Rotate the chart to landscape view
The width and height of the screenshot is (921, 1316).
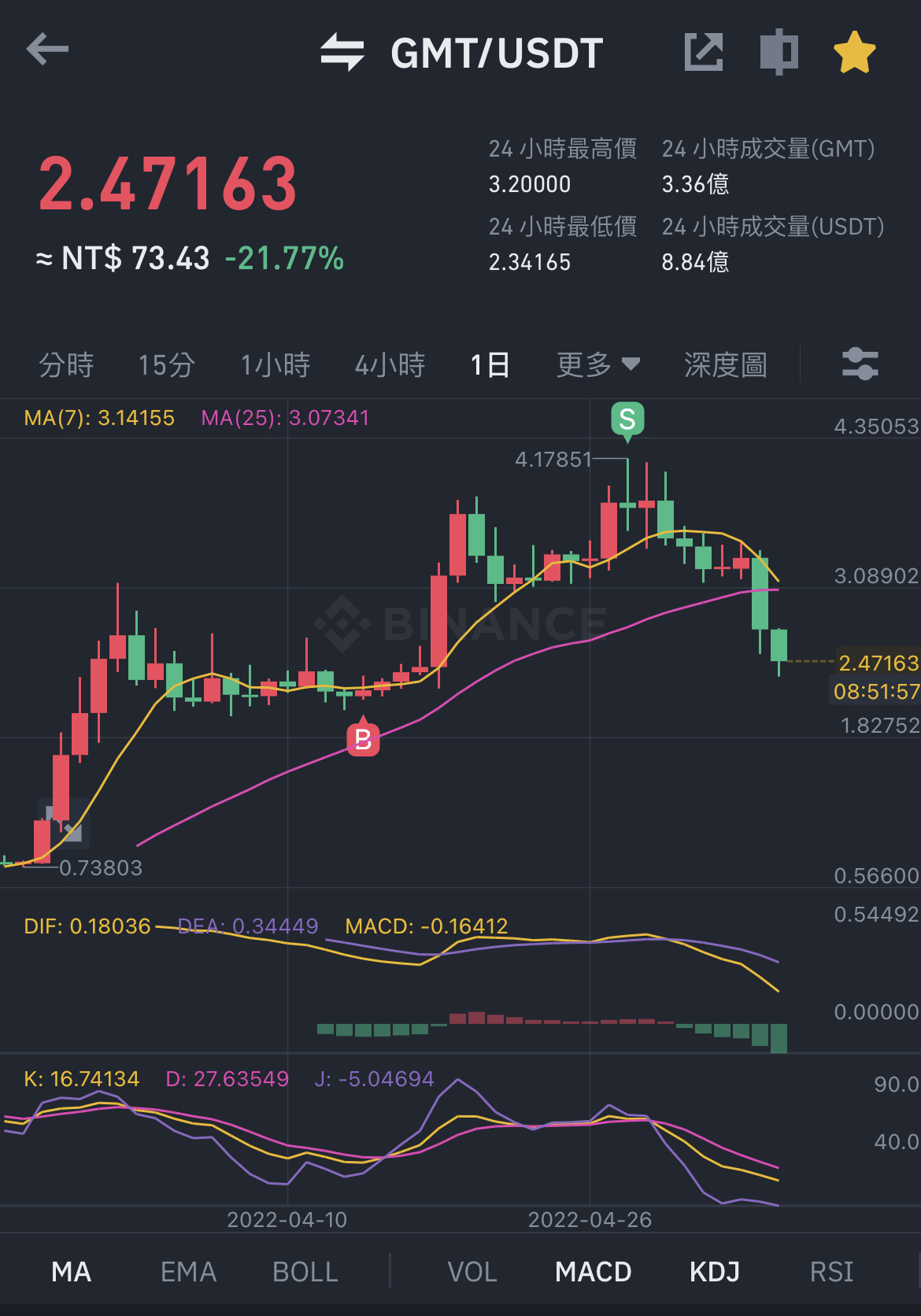[779, 52]
